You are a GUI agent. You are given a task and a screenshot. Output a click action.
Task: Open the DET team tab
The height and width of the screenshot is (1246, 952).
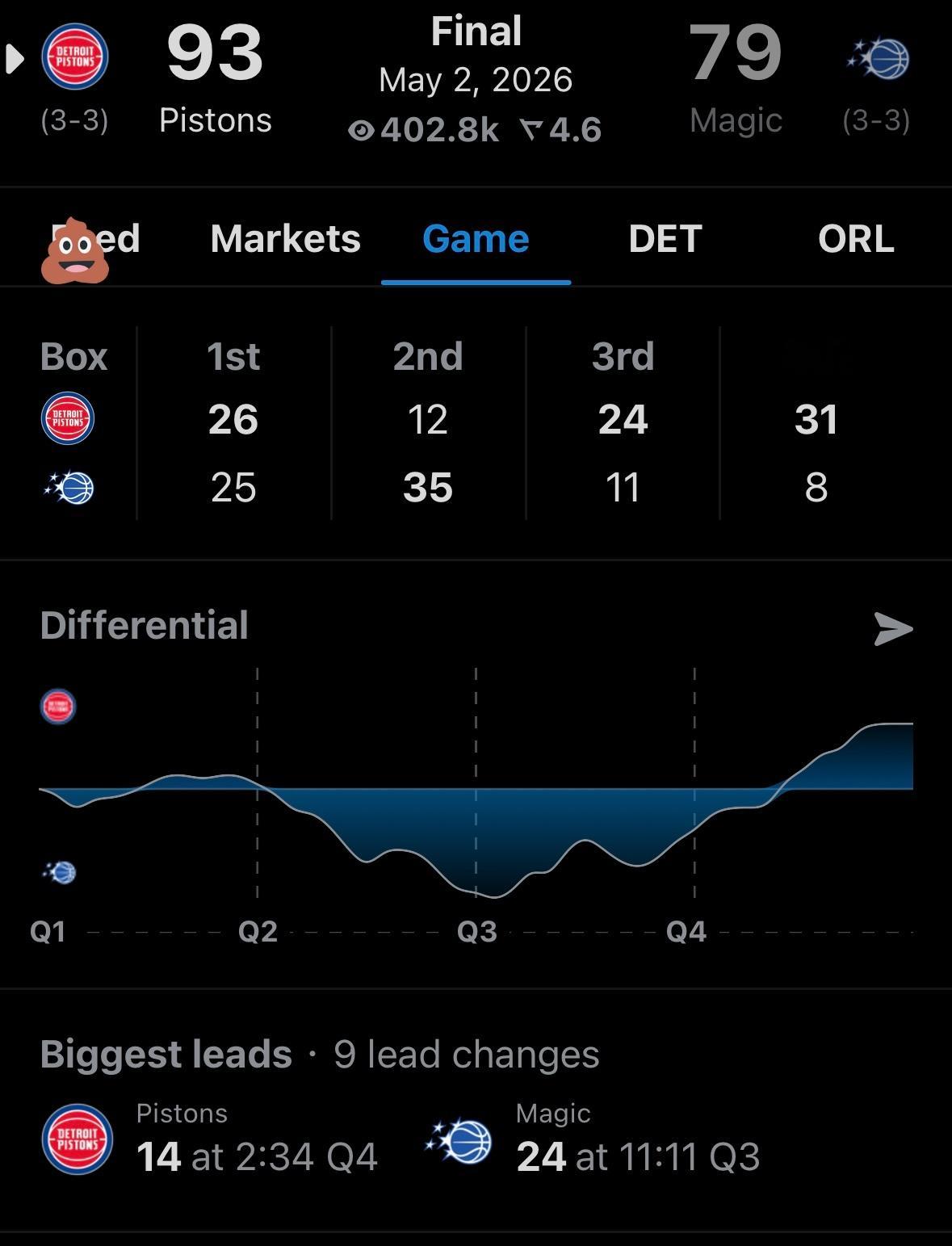[665, 238]
